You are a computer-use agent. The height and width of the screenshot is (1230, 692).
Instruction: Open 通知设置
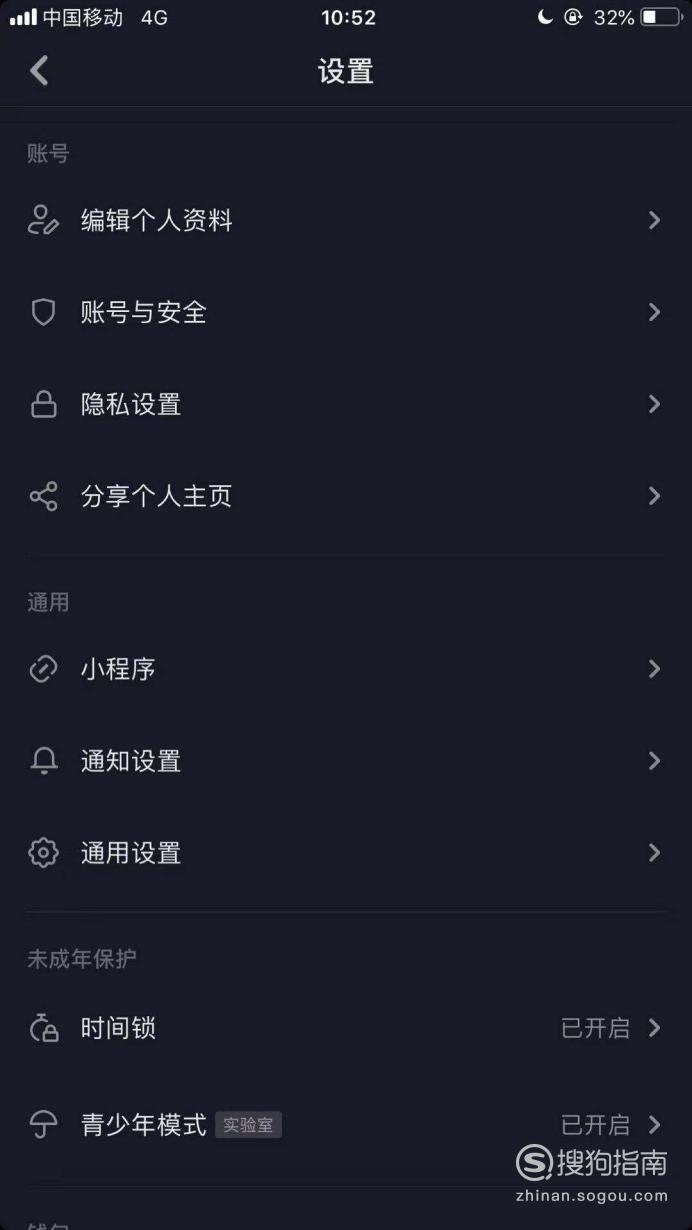[346, 761]
